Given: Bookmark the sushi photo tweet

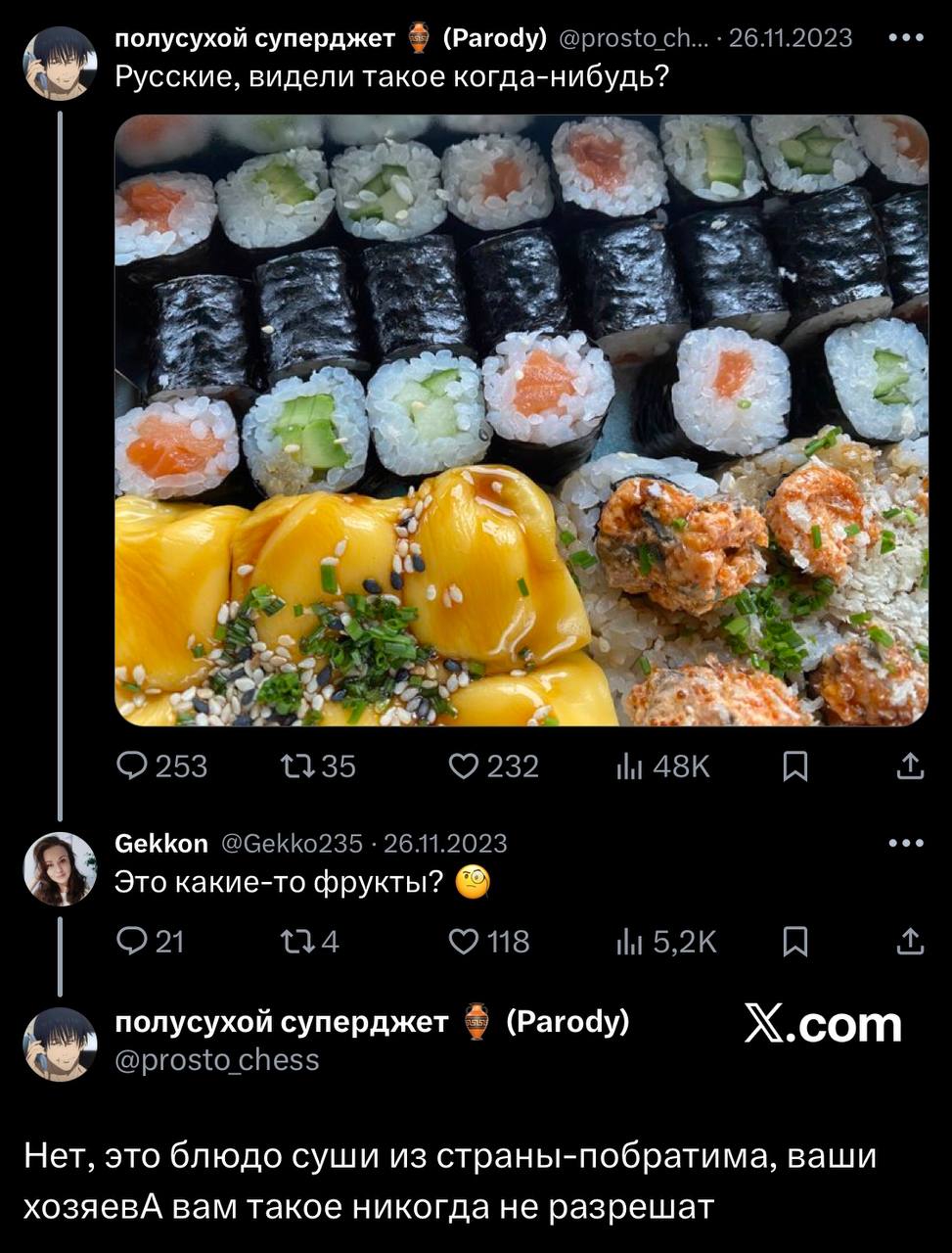Looking at the screenshot, I should (x=796, y=766).
